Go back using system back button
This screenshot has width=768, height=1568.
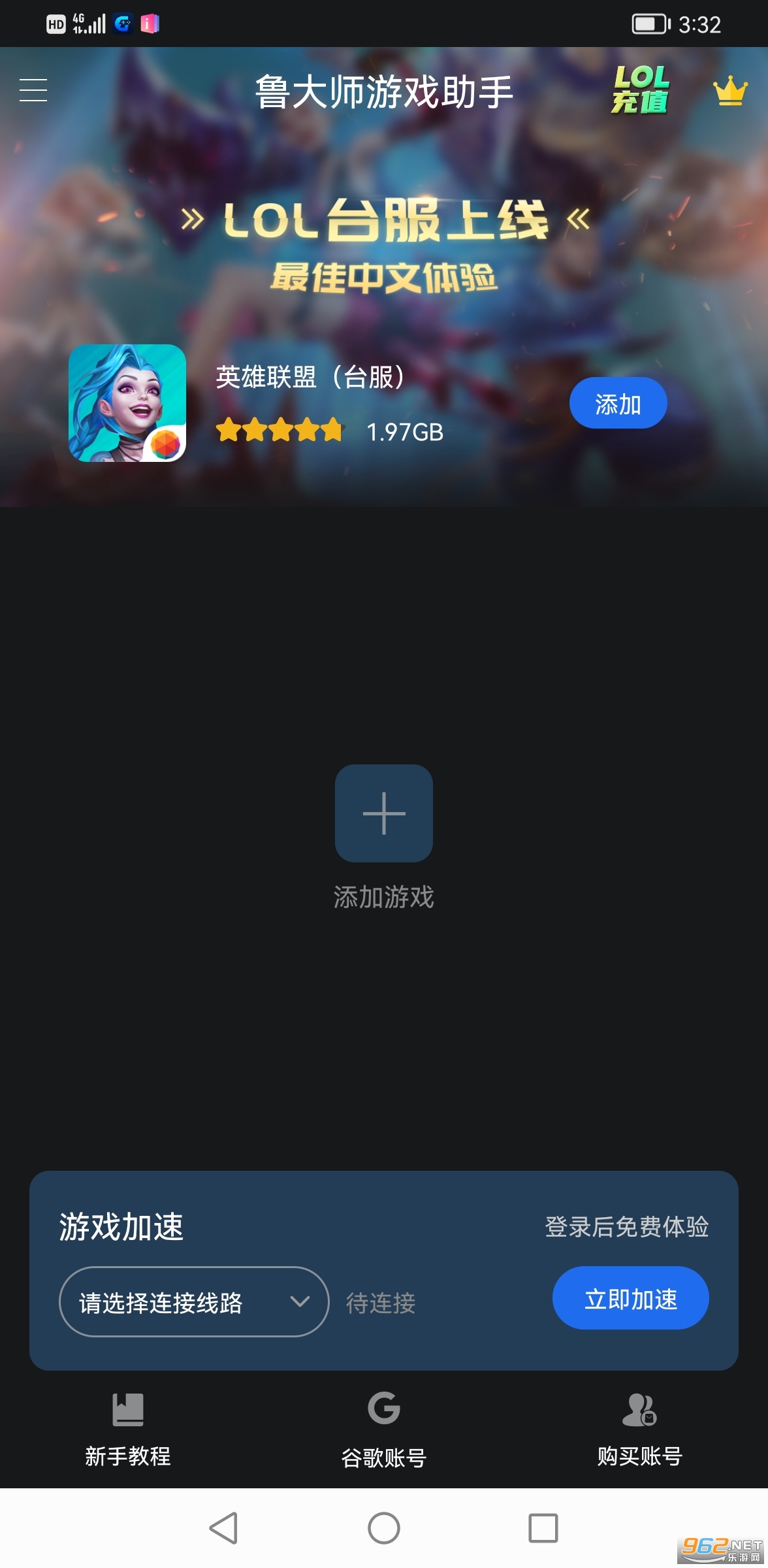[x=223, y=1528]
